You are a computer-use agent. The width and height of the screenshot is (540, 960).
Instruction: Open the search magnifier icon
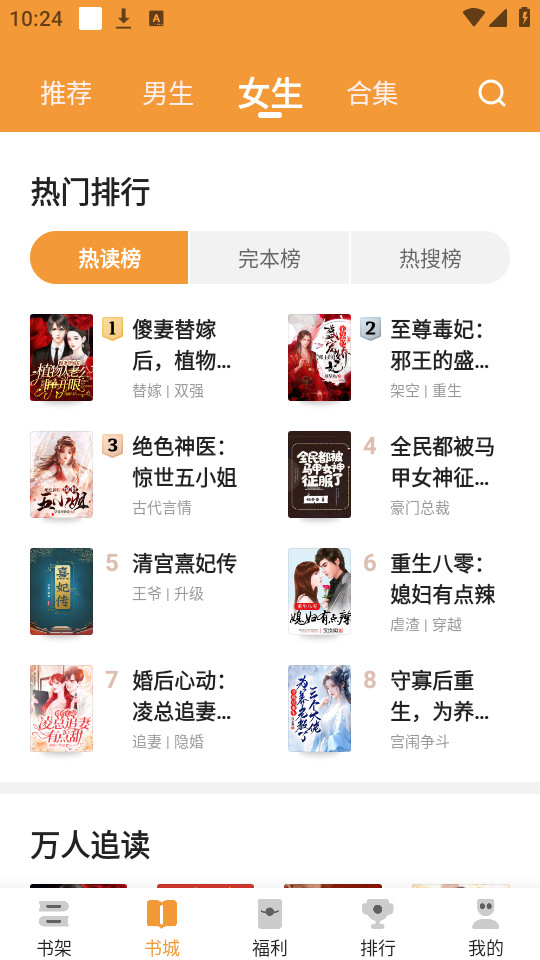click(x=492, y=94)
